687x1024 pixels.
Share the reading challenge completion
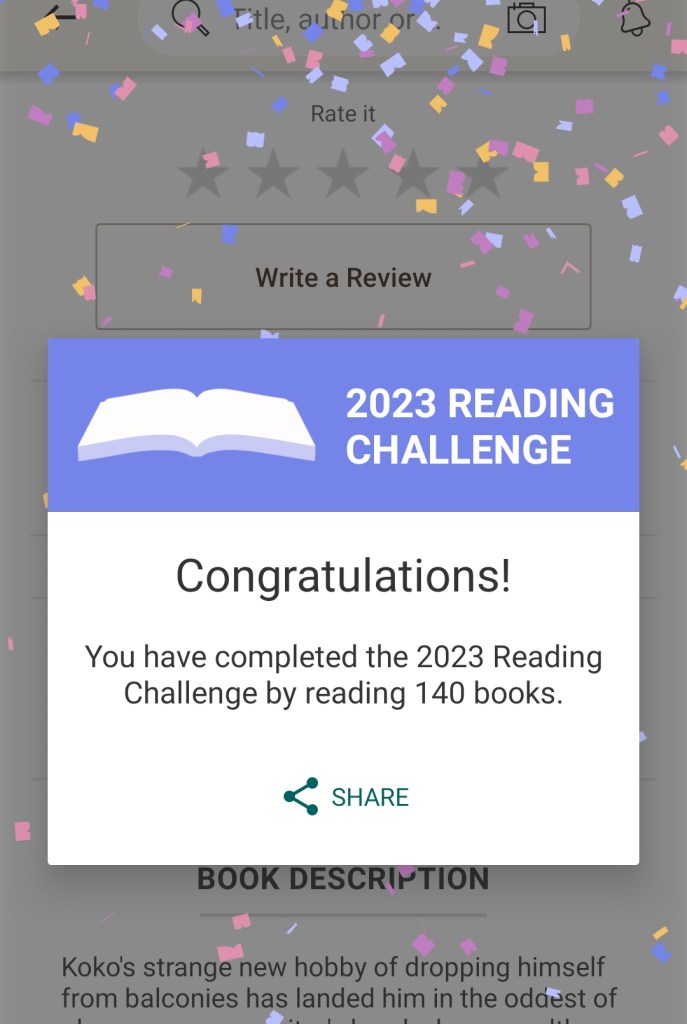tap(346, 797)
